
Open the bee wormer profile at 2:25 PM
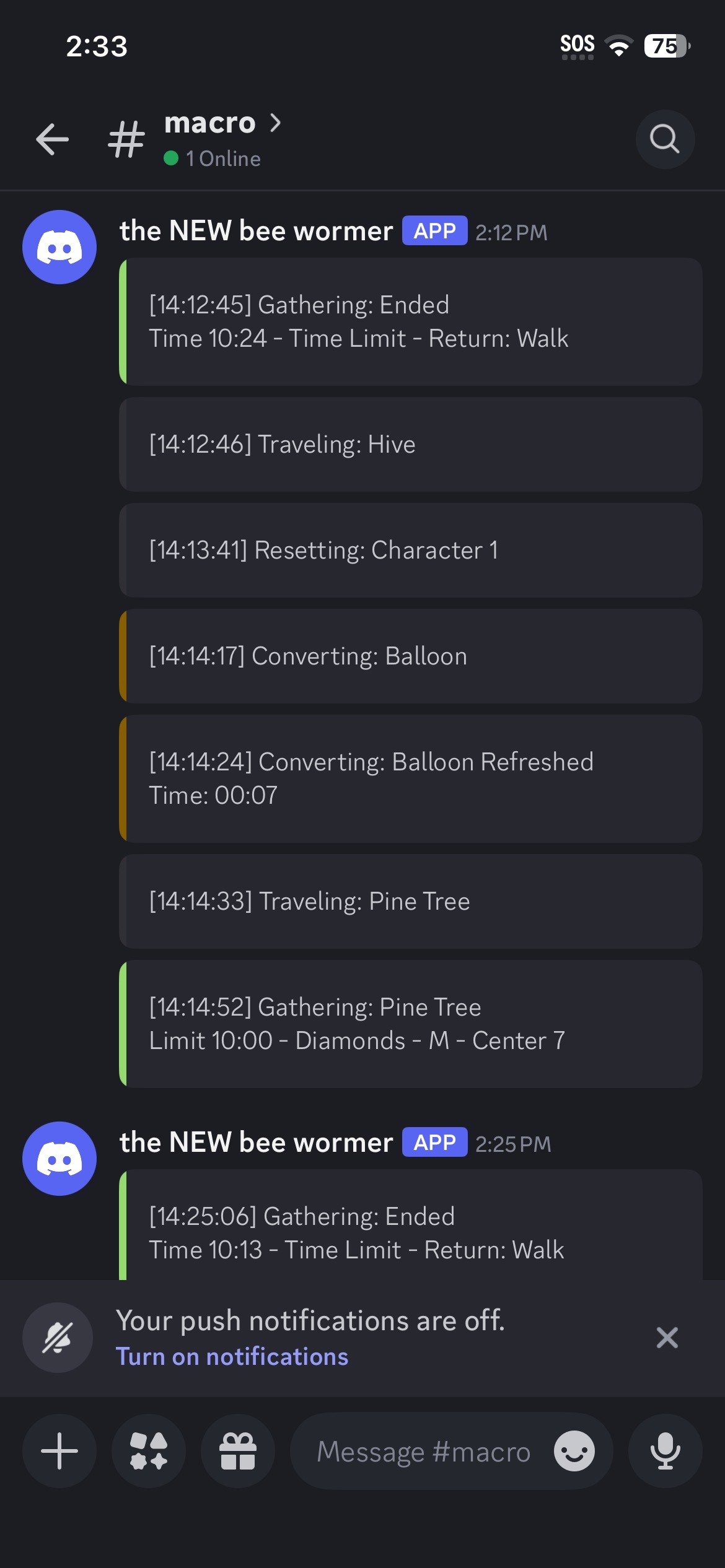click(x=59, y=1158)
